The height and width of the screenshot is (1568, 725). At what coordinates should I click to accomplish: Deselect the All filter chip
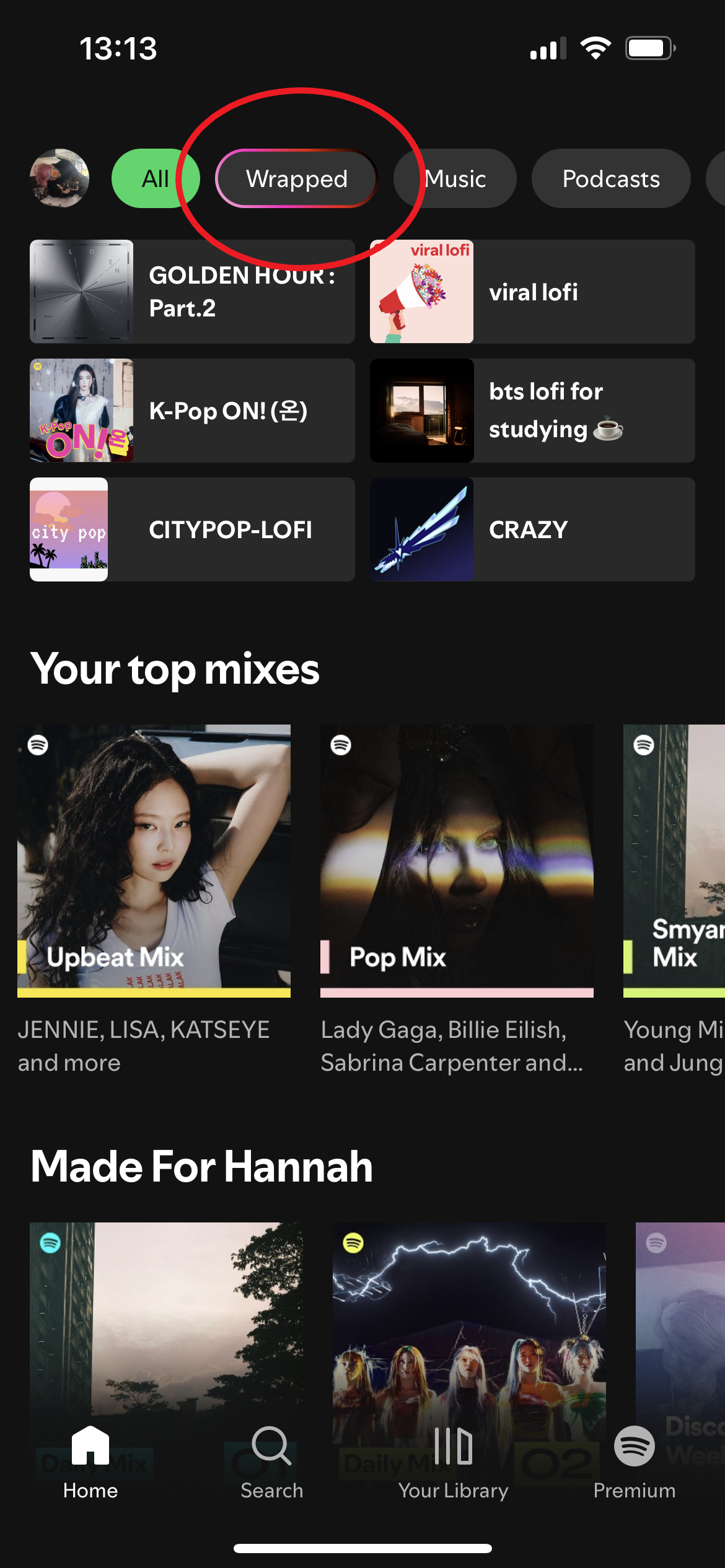(x=156, y=178)
